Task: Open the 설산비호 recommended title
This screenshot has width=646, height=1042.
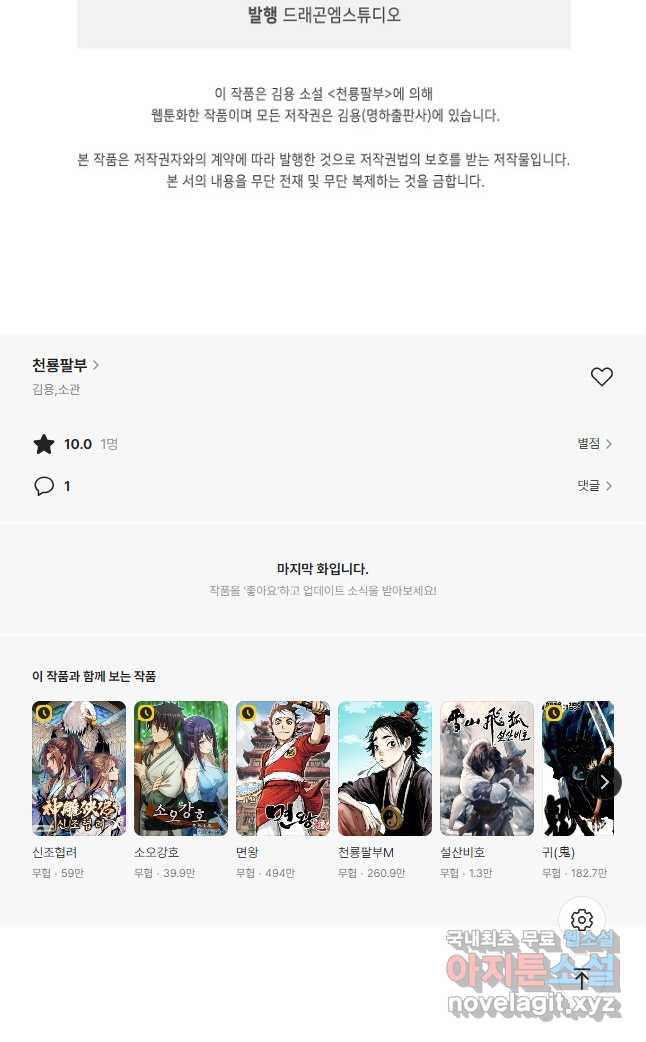Action: (x=487, y=768)
